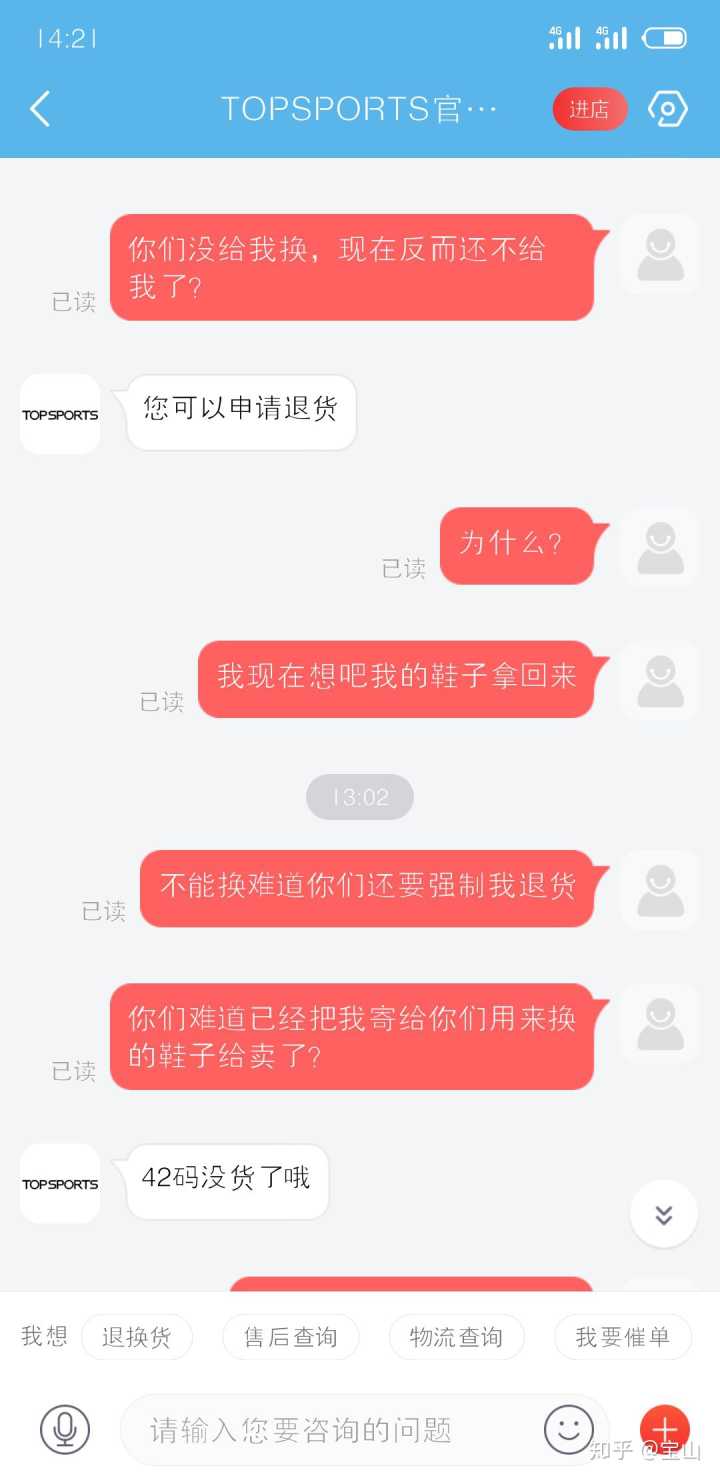Open TOPSPORTS avatar beside 您可以申请退货

point(60,414)
